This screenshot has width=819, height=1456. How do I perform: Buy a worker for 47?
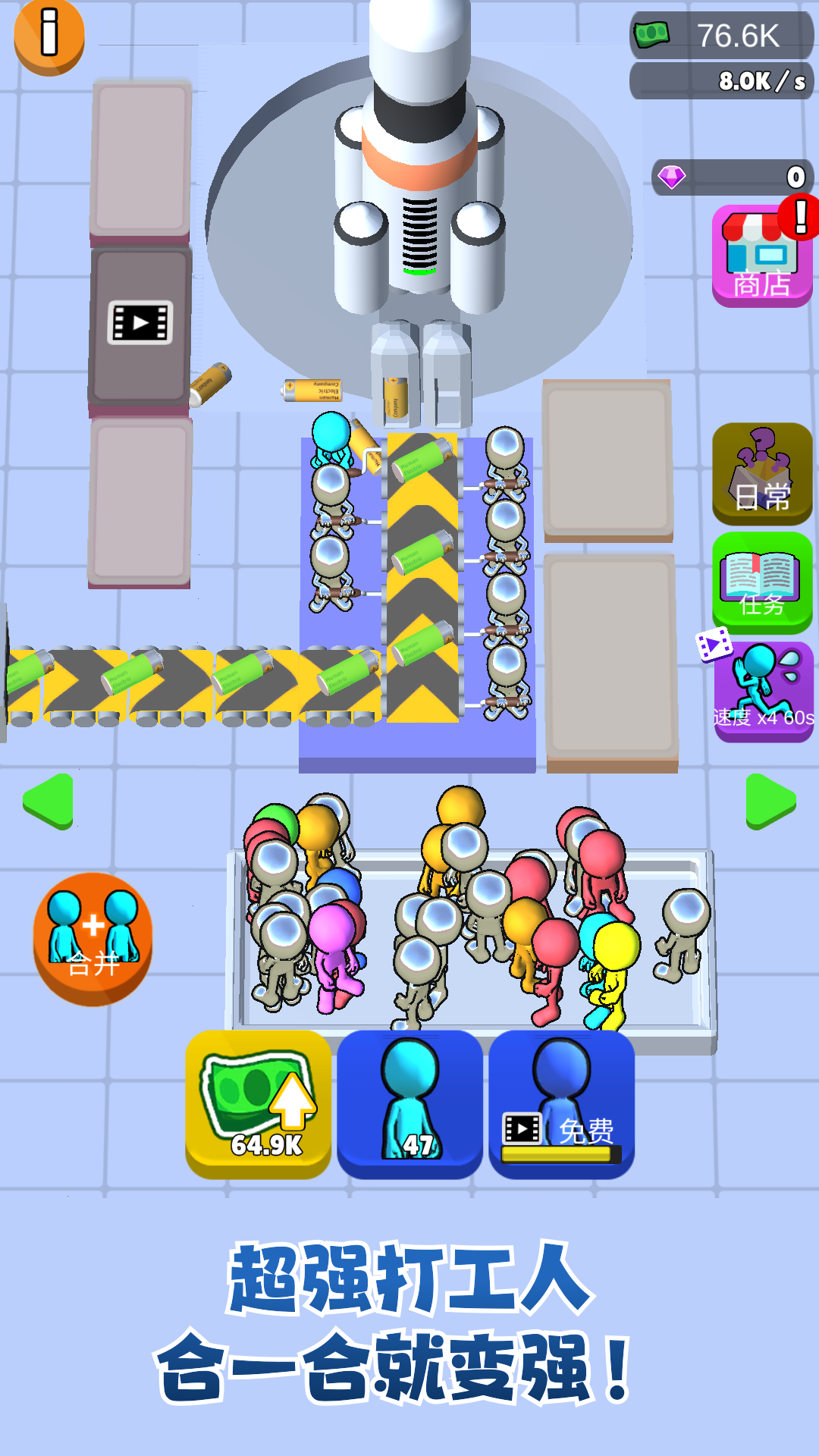(x=410, y=1103)
